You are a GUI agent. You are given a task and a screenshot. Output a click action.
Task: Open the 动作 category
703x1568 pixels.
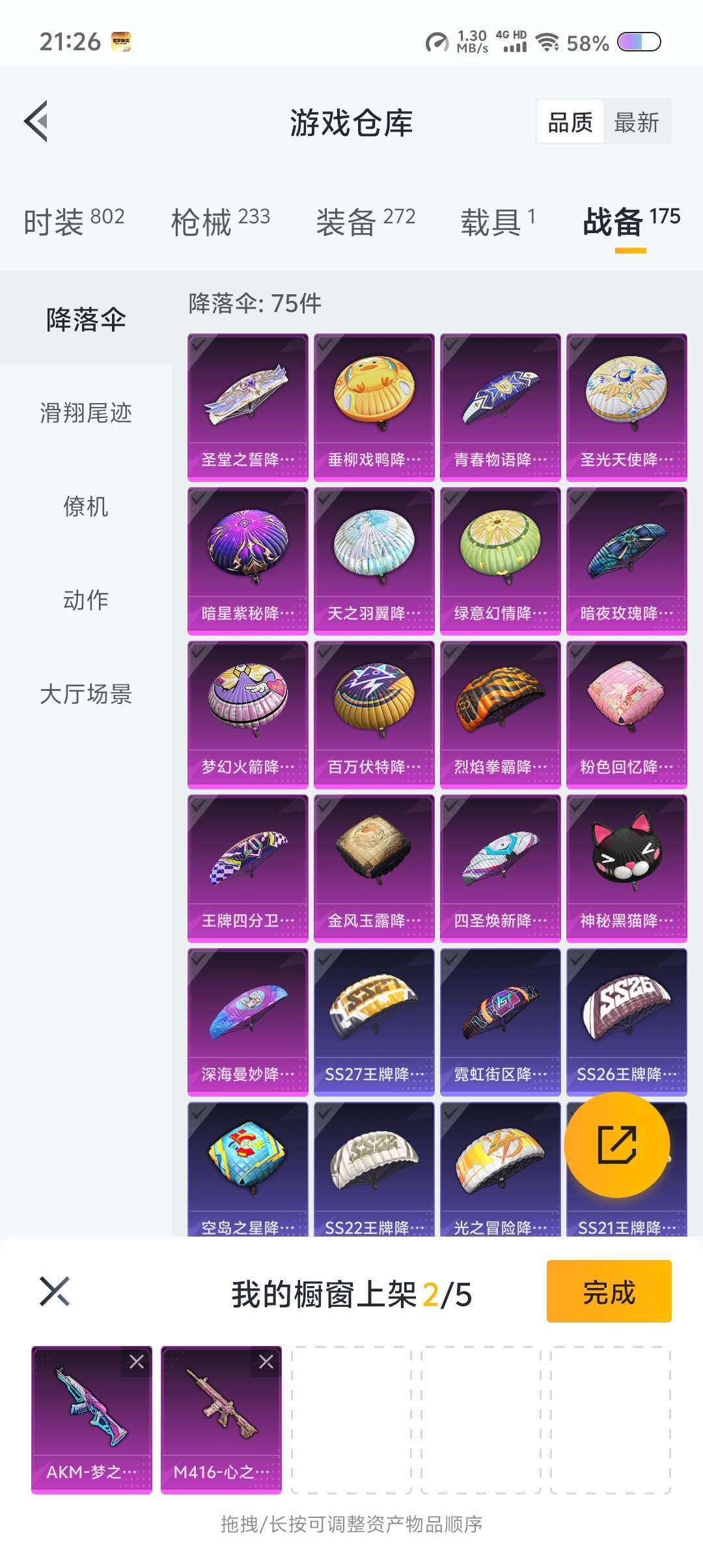pos(86,600)
